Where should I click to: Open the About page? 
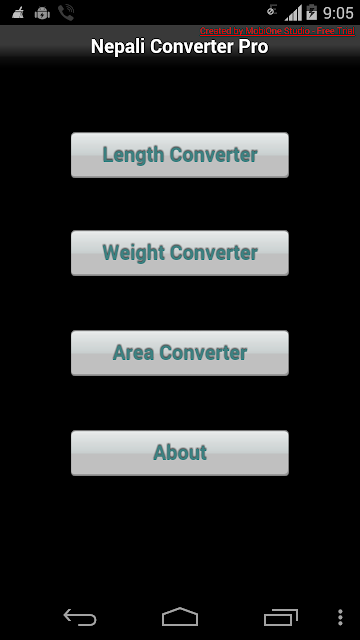[x=180, y=453]
